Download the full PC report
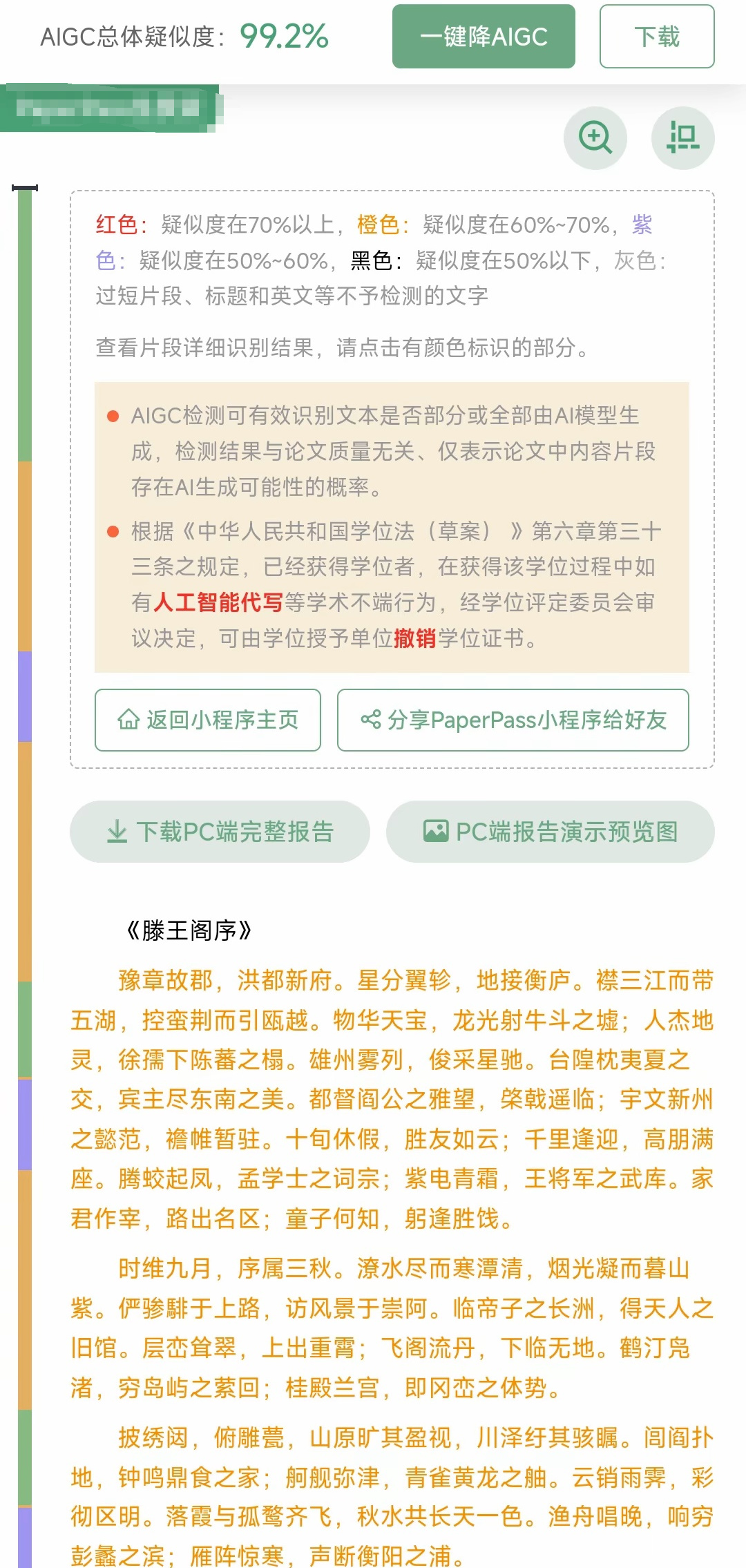Image resolution: width=746 pixels, height=1568 pixels. click(220, 832)
